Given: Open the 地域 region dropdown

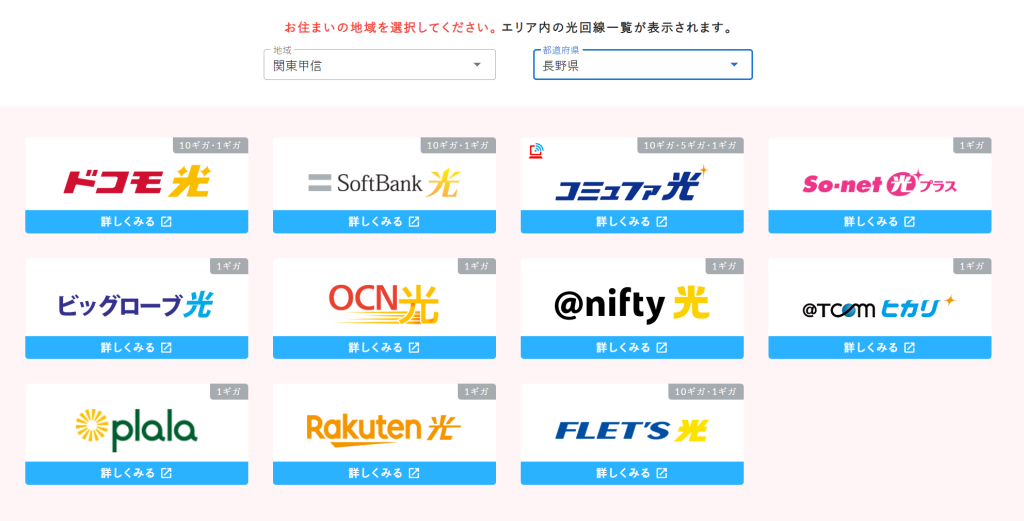Looking at the screenshot, I should click(379, 65).
